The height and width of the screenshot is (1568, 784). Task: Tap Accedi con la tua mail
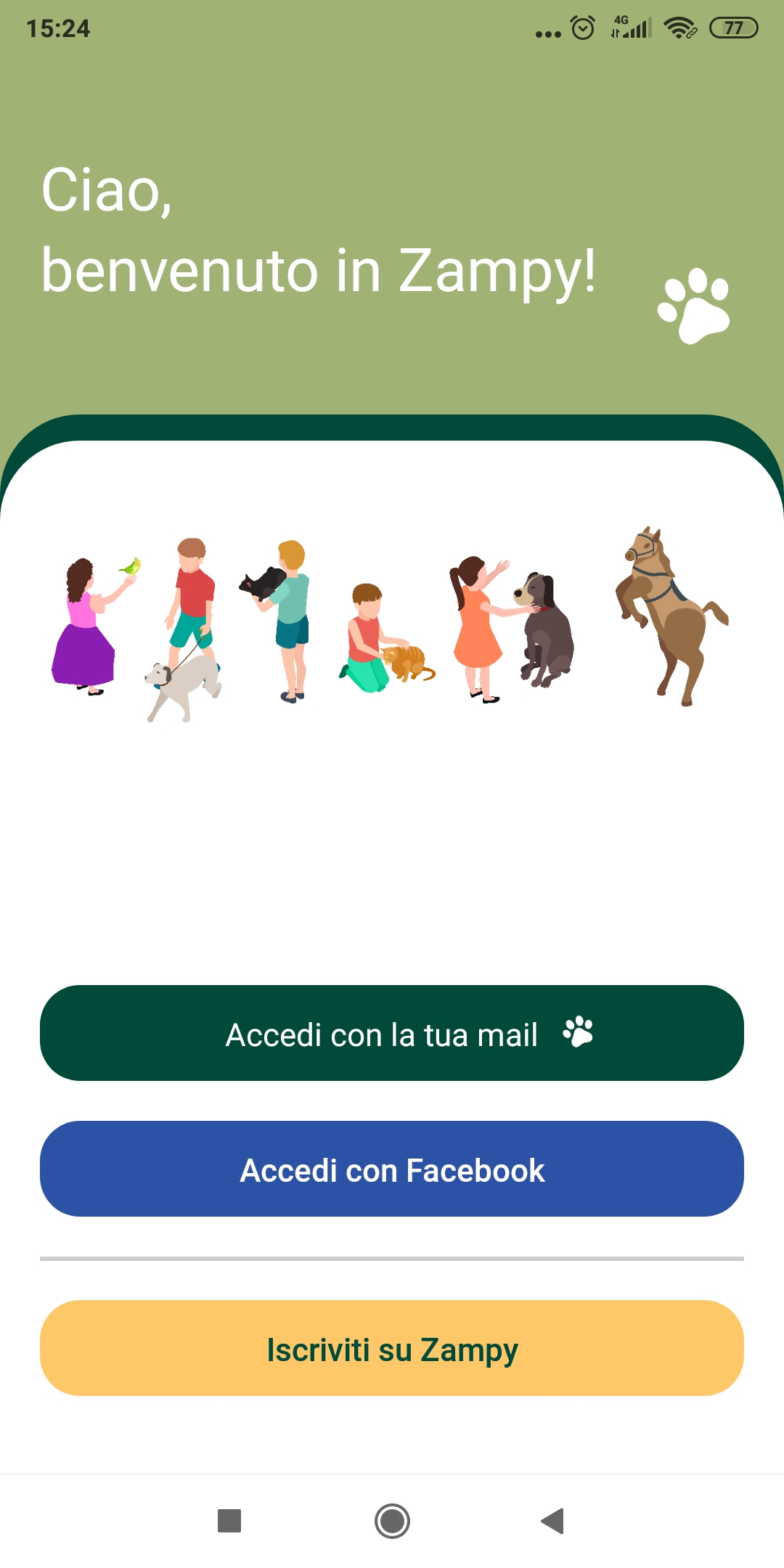pyautogui.click(x=392, y=1033)
